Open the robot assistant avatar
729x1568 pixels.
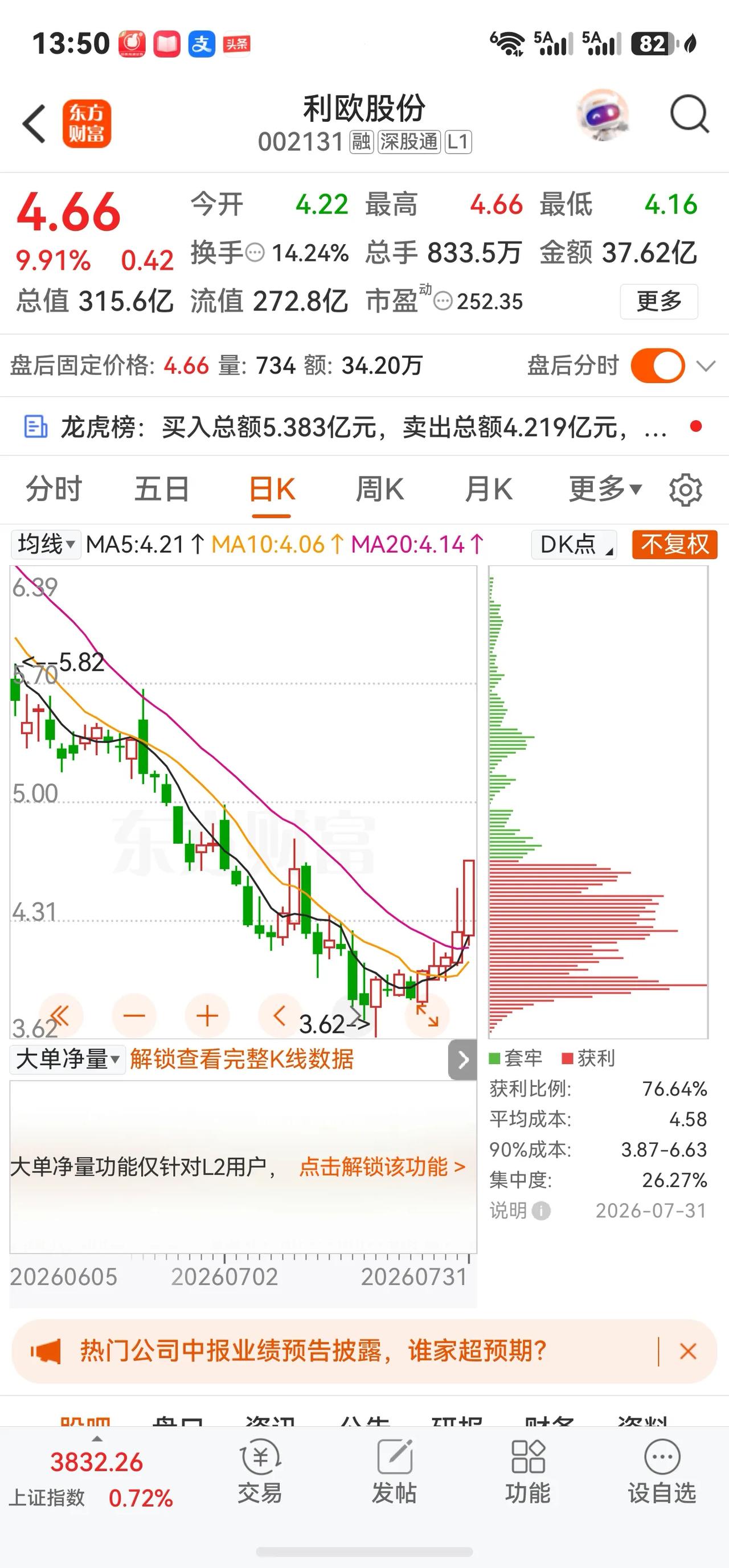tap(603, 115)
